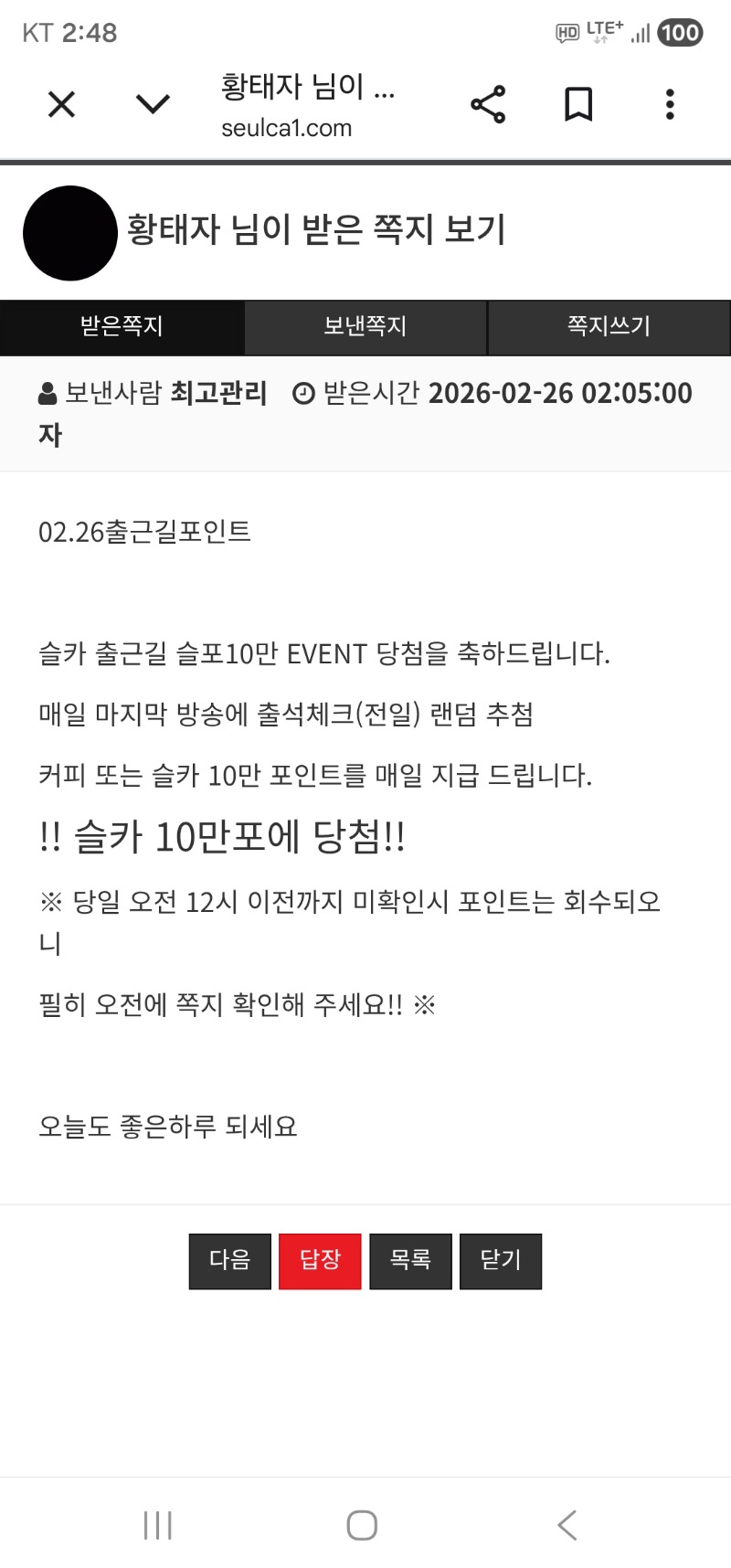Share this seulca1.com page
Viewport: 731px width, 1568px height.
(488, 105)
